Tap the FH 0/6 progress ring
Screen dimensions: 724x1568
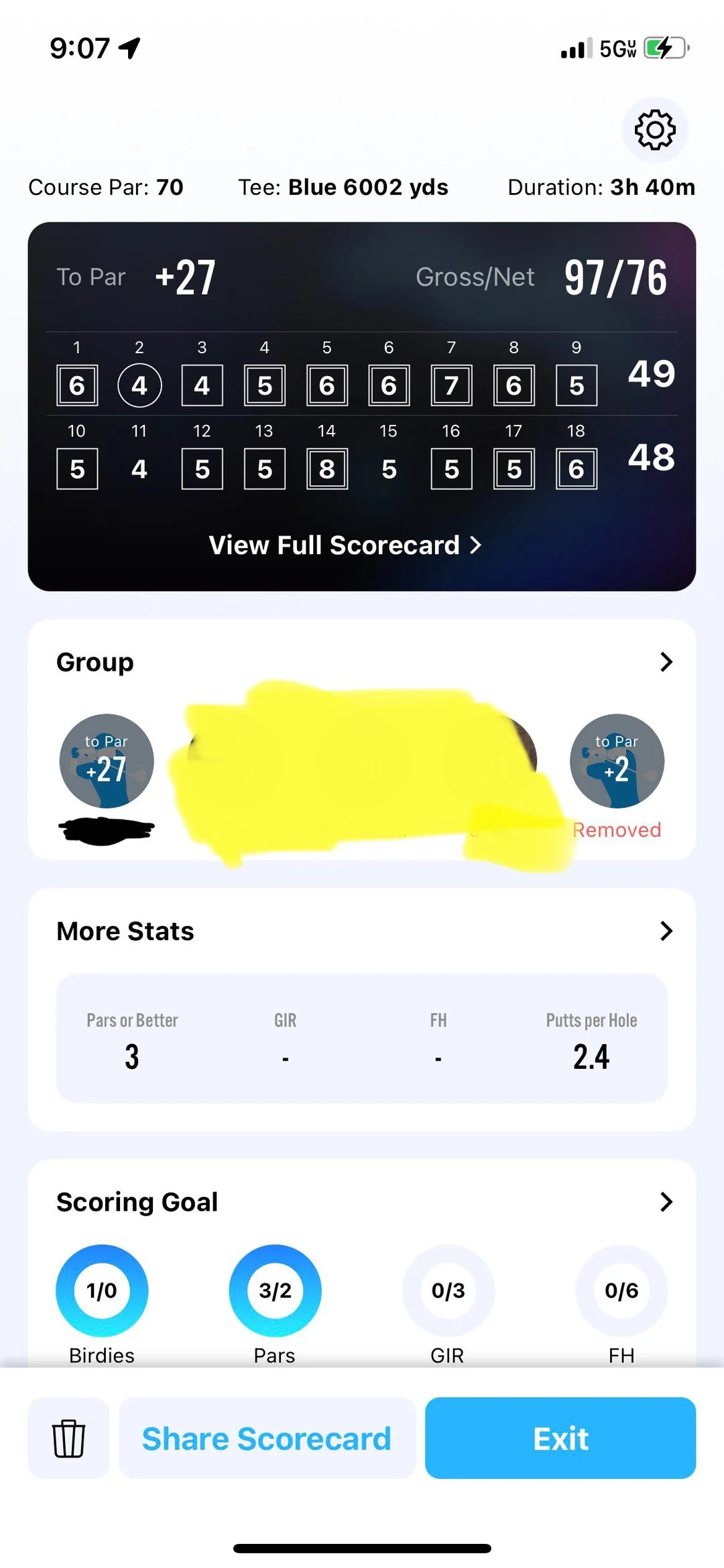(621, 1290)
